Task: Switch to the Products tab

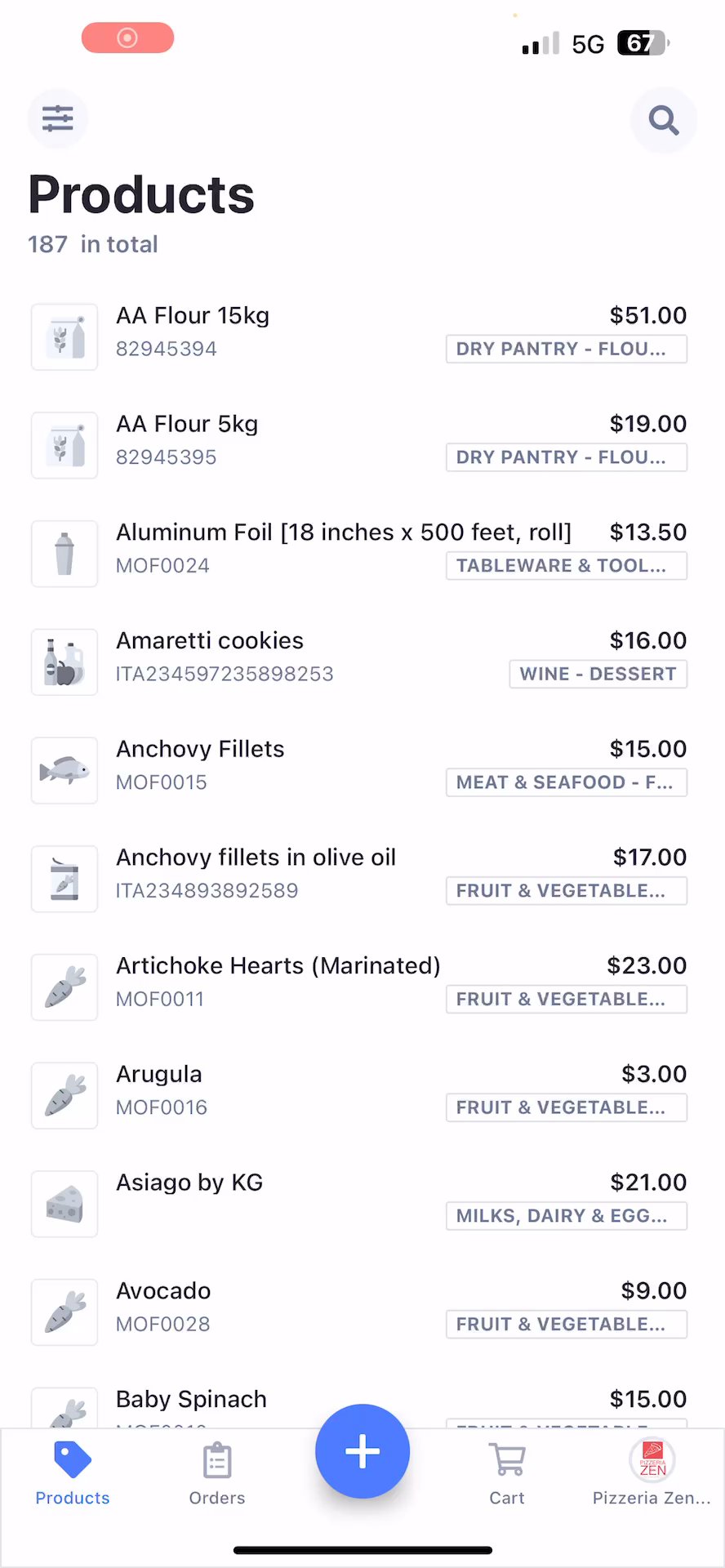Action: [73, 1472]
